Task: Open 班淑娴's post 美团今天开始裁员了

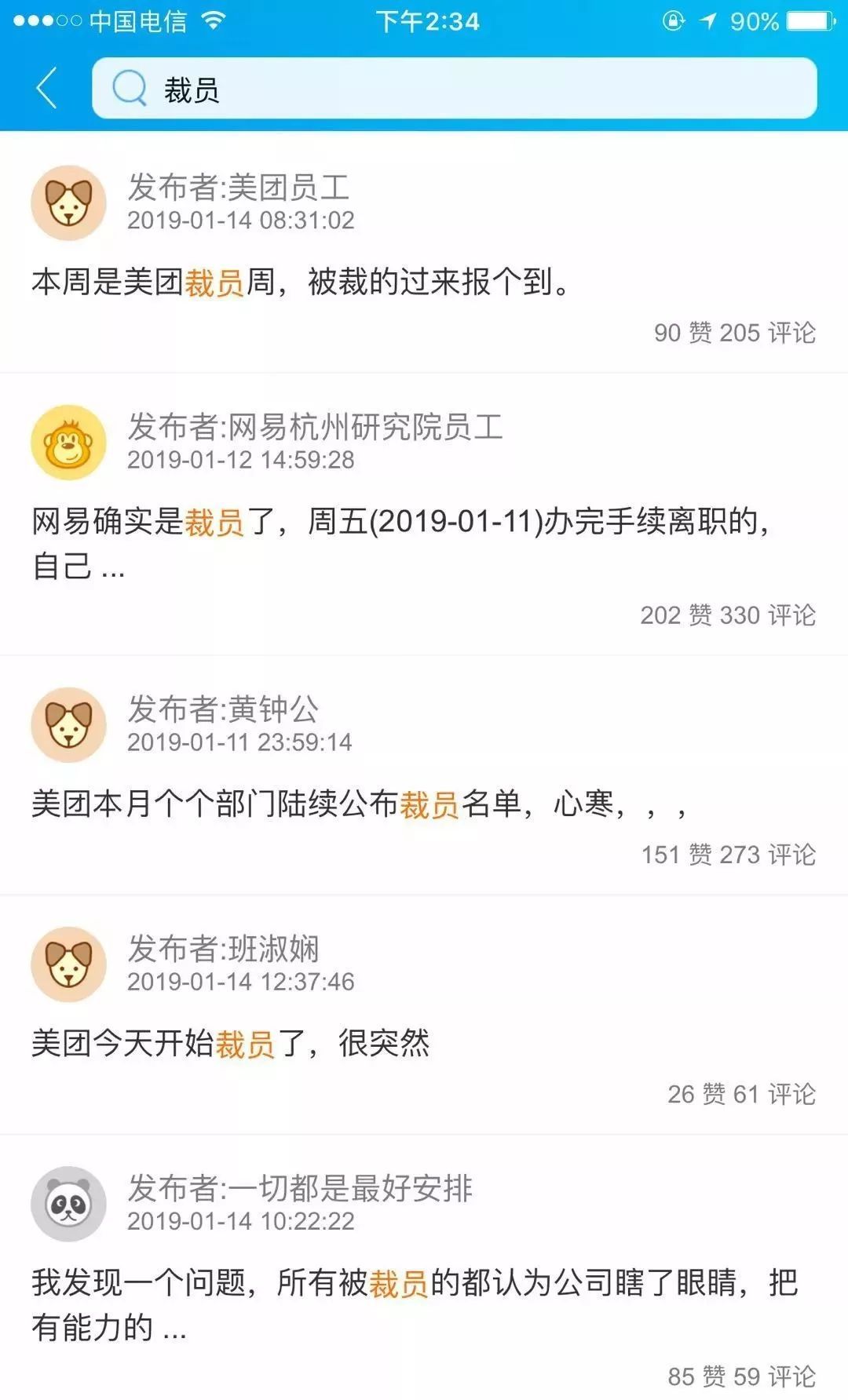Action: tap(231, 1044)
